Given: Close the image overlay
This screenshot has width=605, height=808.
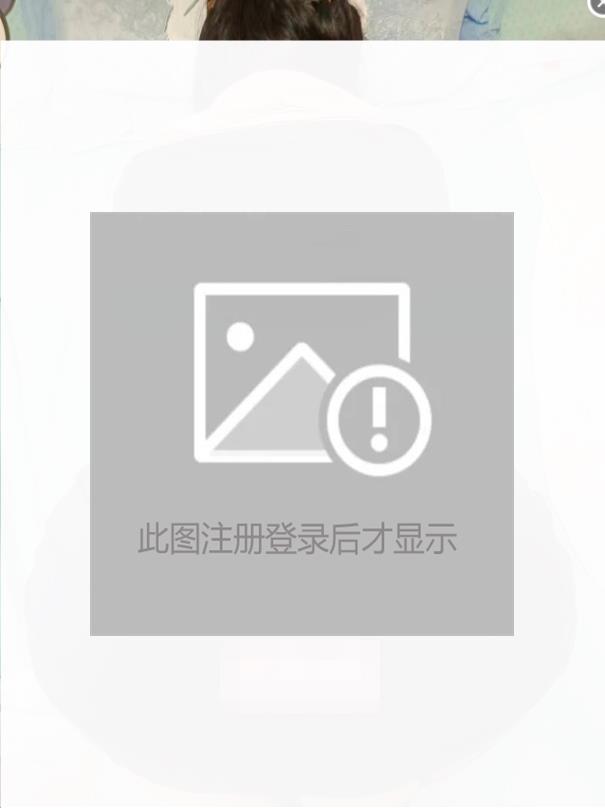Looking at the screenshot, I should point(598,6).
